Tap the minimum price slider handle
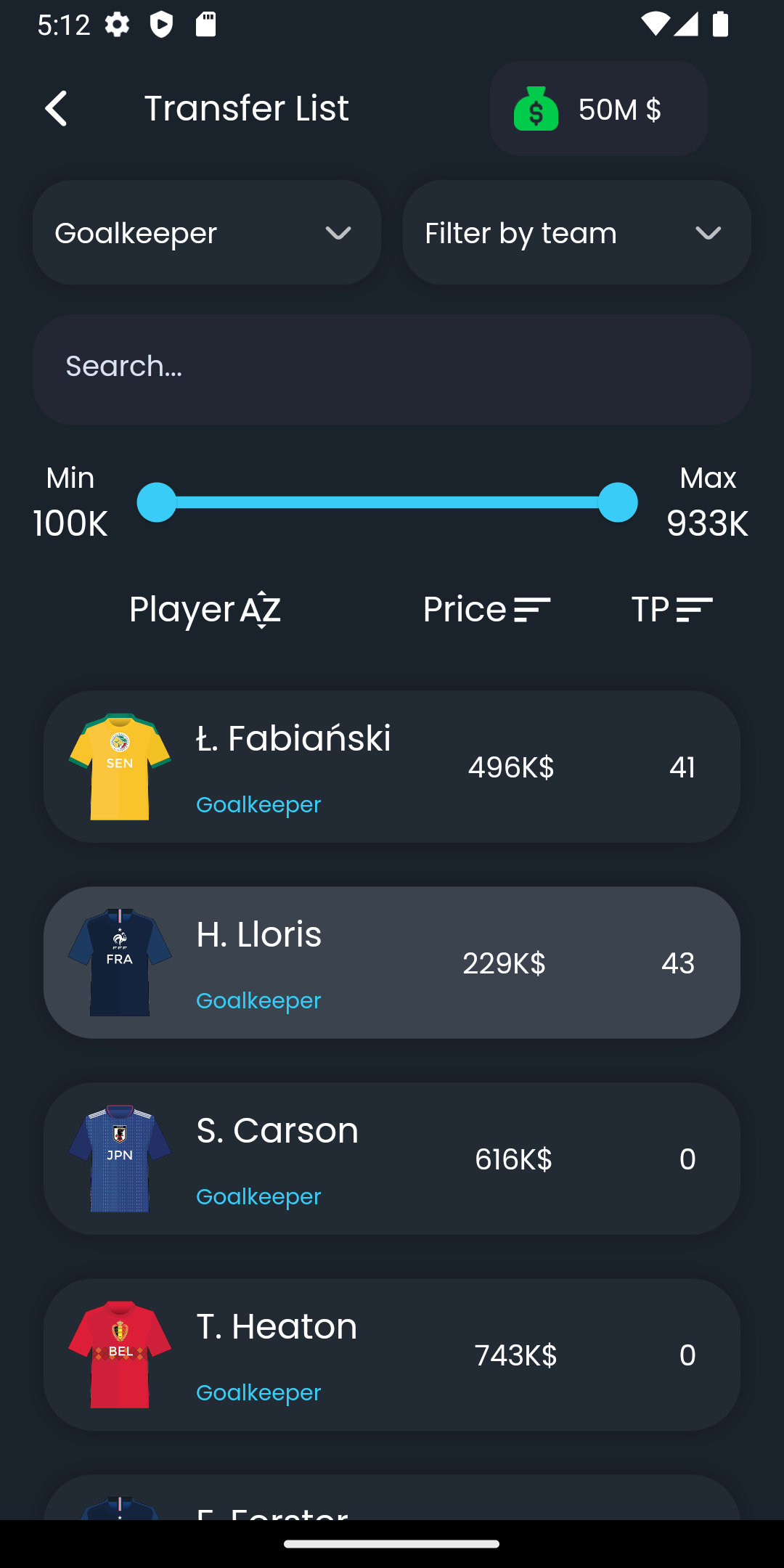Viewport: 784px width, 1568px height. point(157,502)
